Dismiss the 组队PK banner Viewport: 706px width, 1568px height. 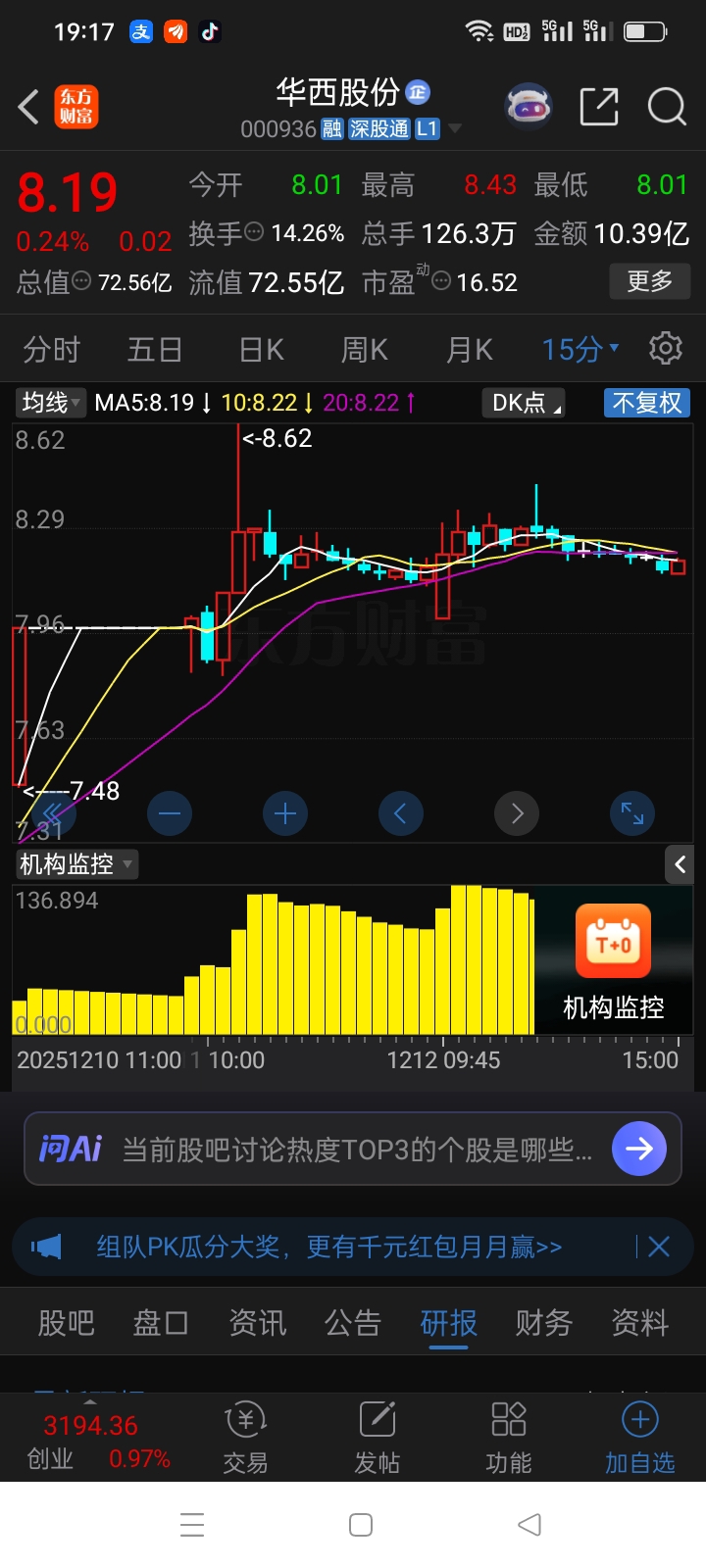659,1247
